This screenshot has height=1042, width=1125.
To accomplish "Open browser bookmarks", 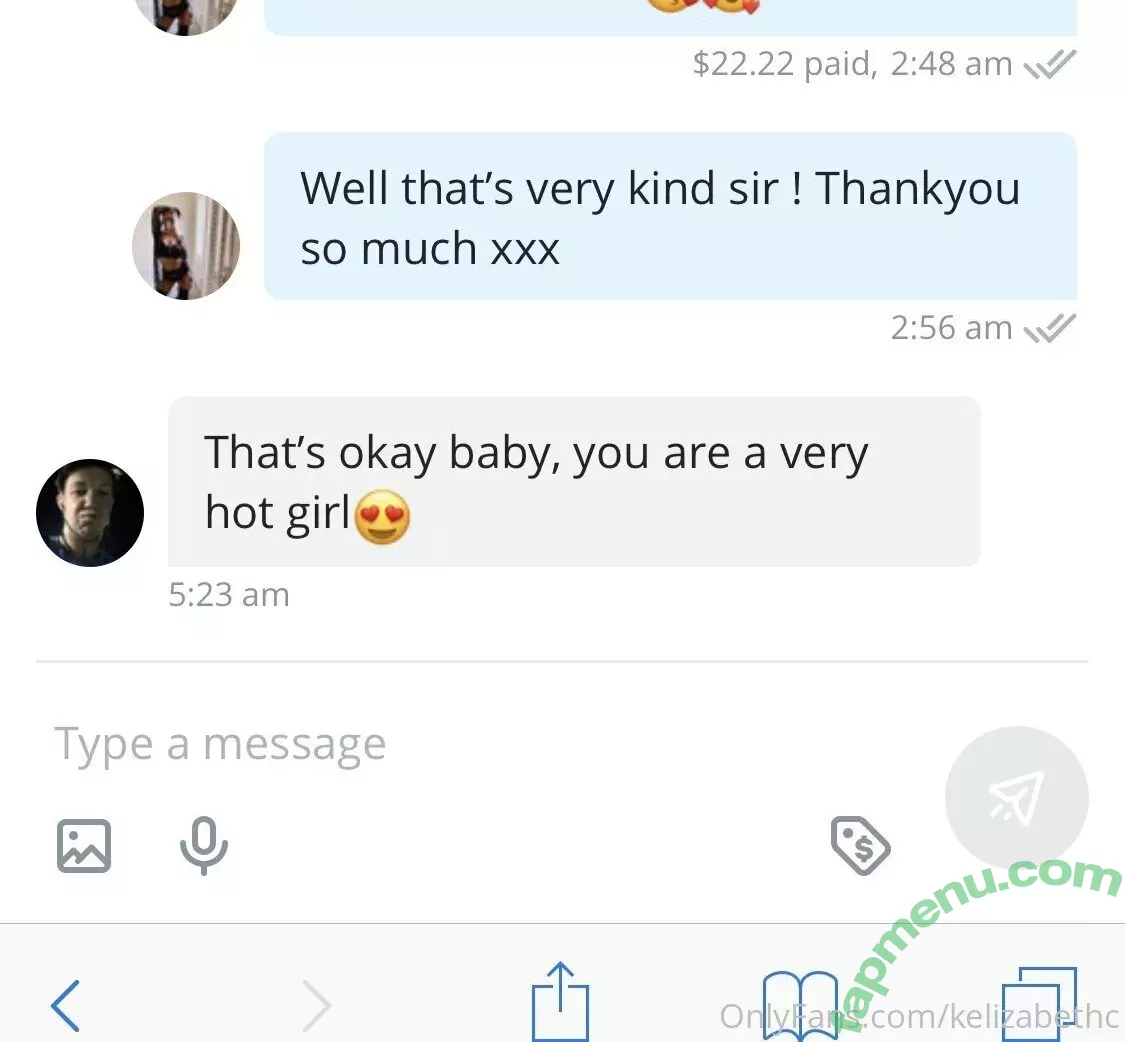I will [800, 1005].
